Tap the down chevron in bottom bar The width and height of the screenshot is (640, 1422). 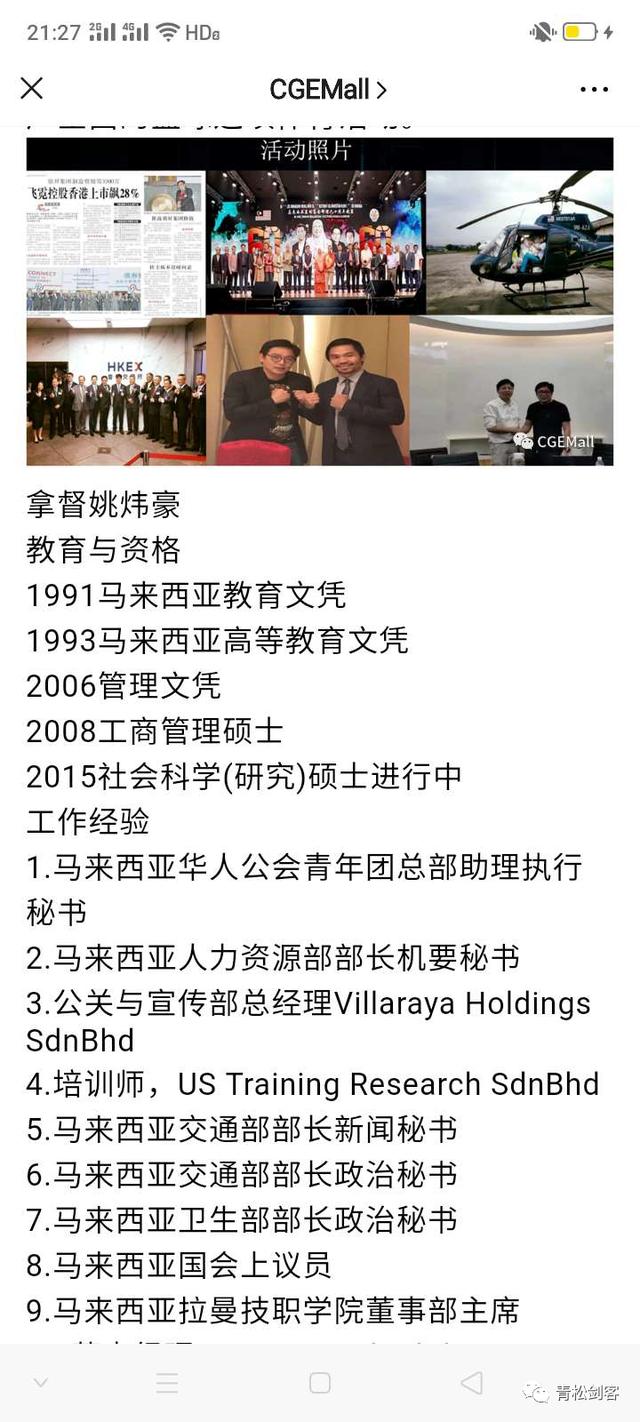(x=41, y=1383)
